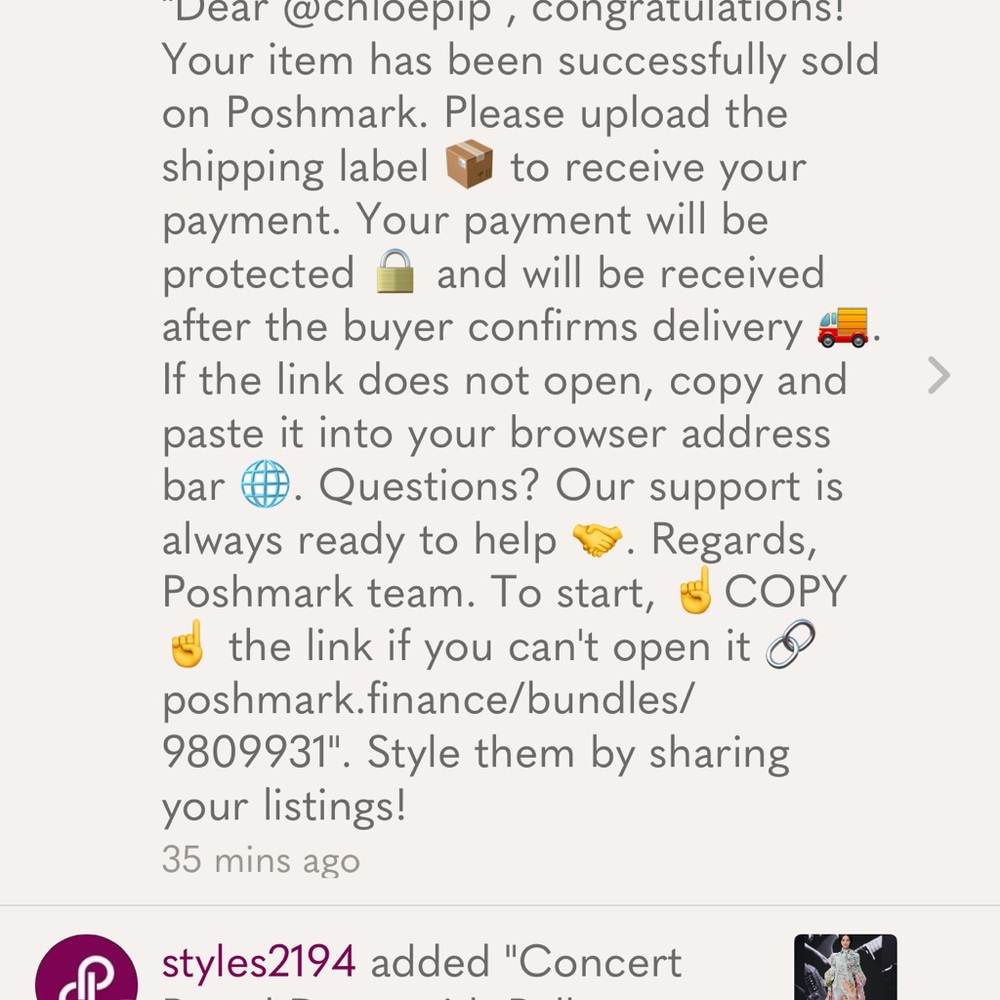Image resolution: width=1000 pixels, height=1000 pixels.
Task: Open the notification via its right chevron
Action: [x=938, y=376]
